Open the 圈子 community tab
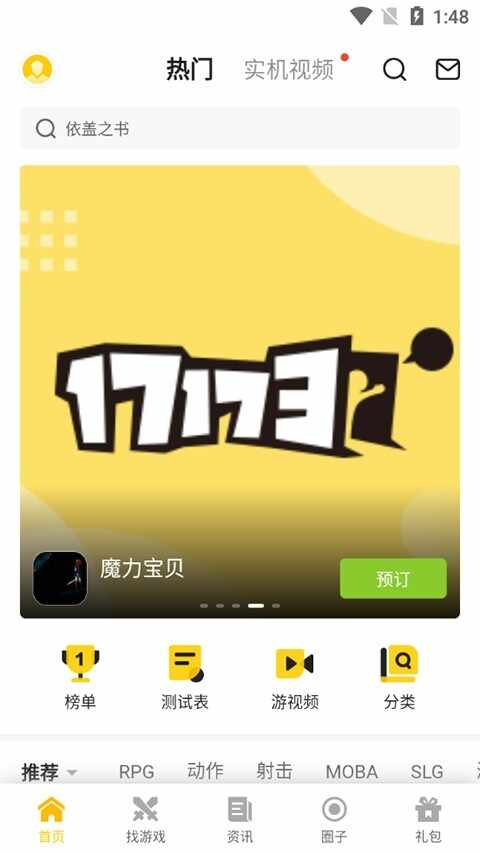This screenshot has height=853, width=480. coord(334,820)
